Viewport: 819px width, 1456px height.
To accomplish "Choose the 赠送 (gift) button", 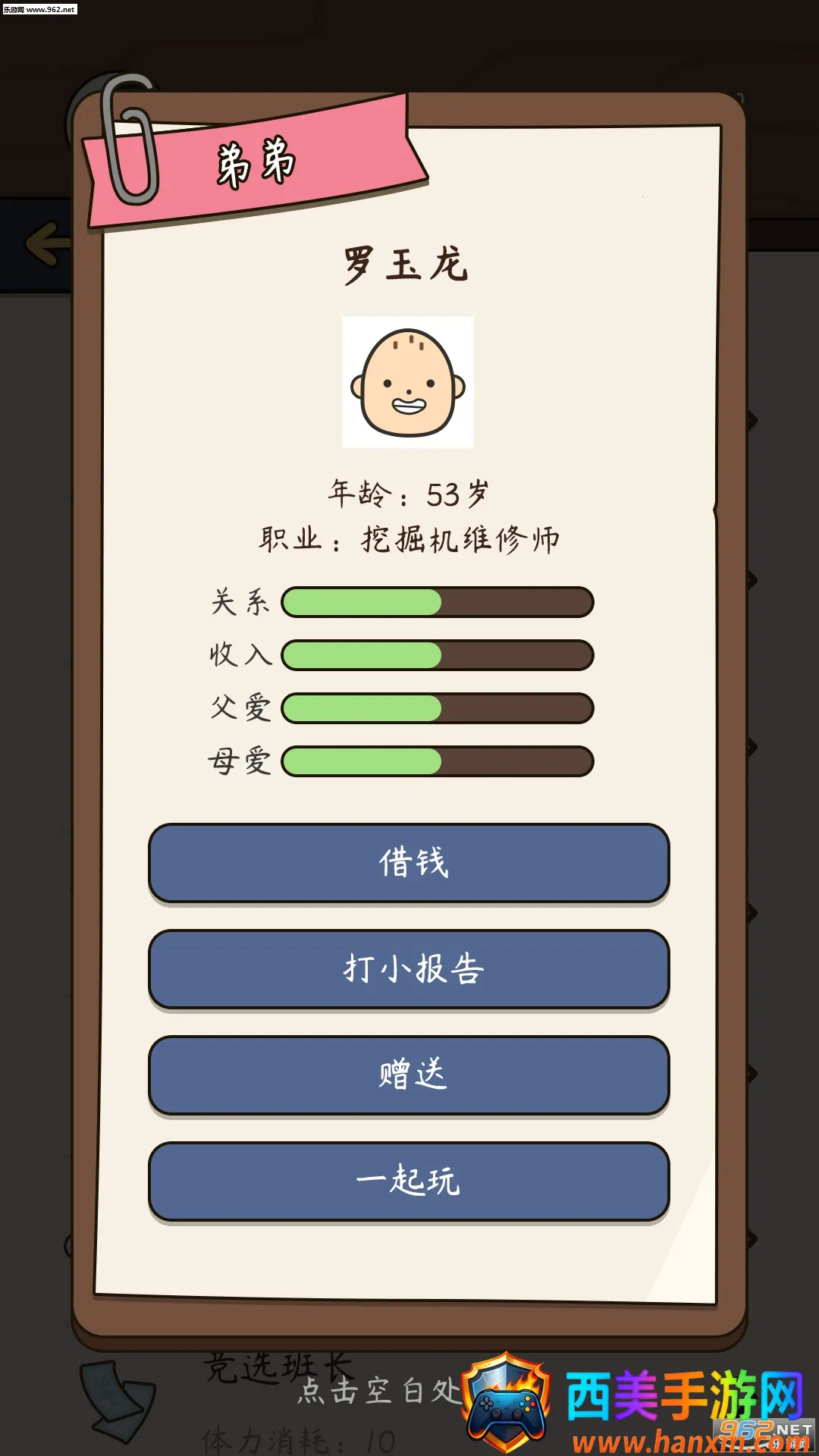I will click(x=409, y=1075).
